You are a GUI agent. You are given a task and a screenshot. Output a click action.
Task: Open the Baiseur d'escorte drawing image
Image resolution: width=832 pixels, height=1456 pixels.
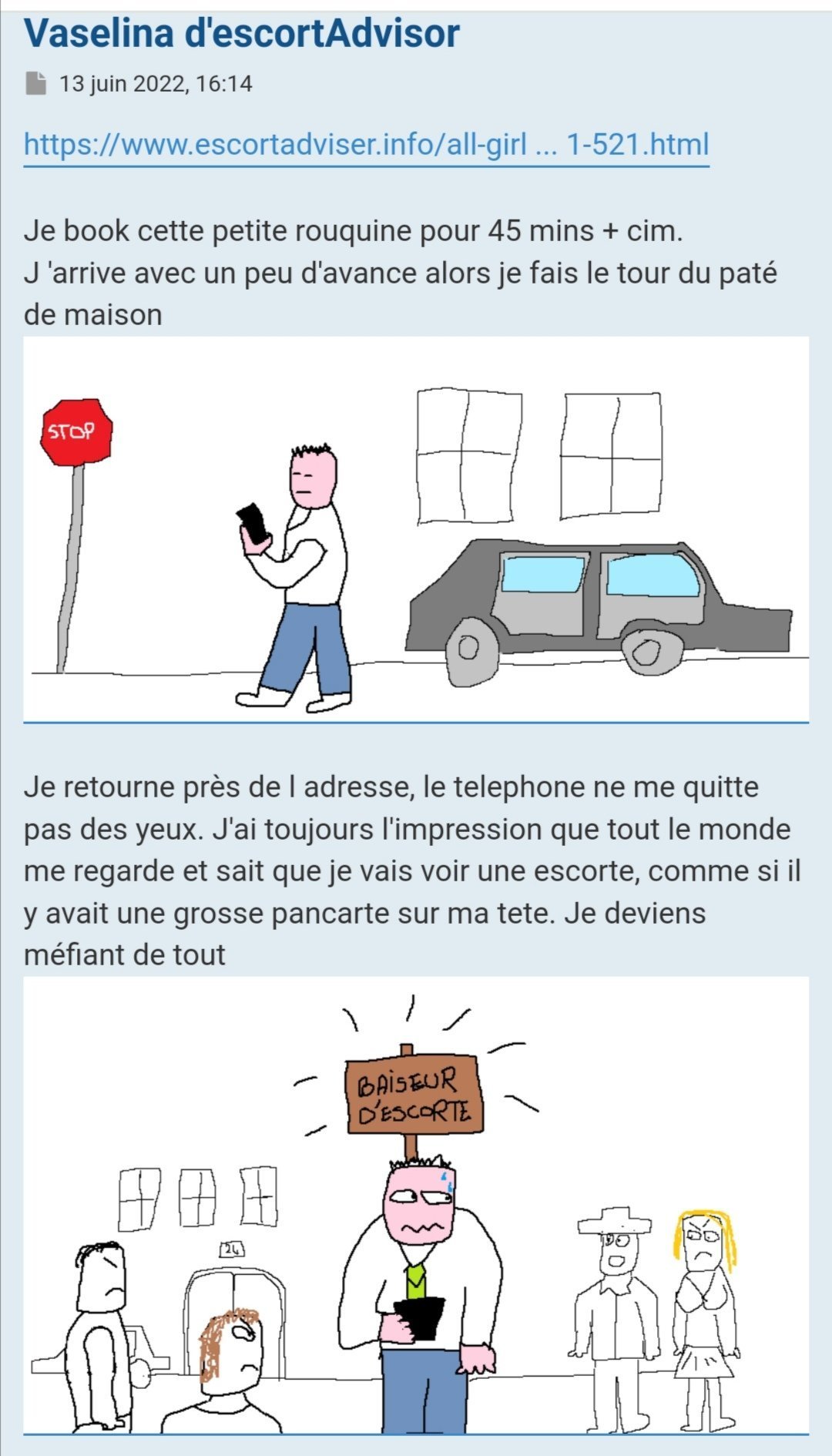pyautogui.click(x=416, y=1205)
